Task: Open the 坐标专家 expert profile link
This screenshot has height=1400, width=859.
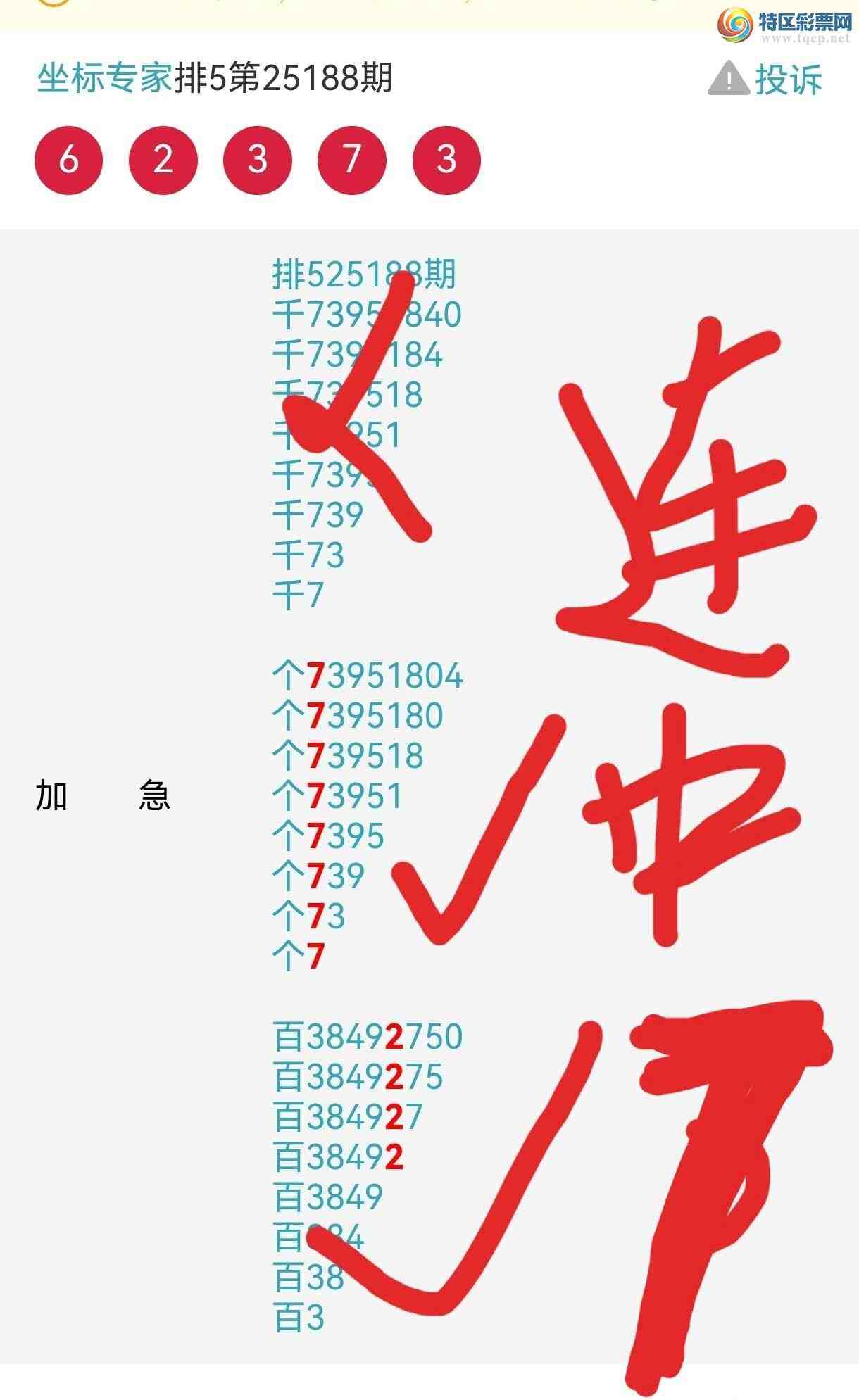Action: click(104, 77)
